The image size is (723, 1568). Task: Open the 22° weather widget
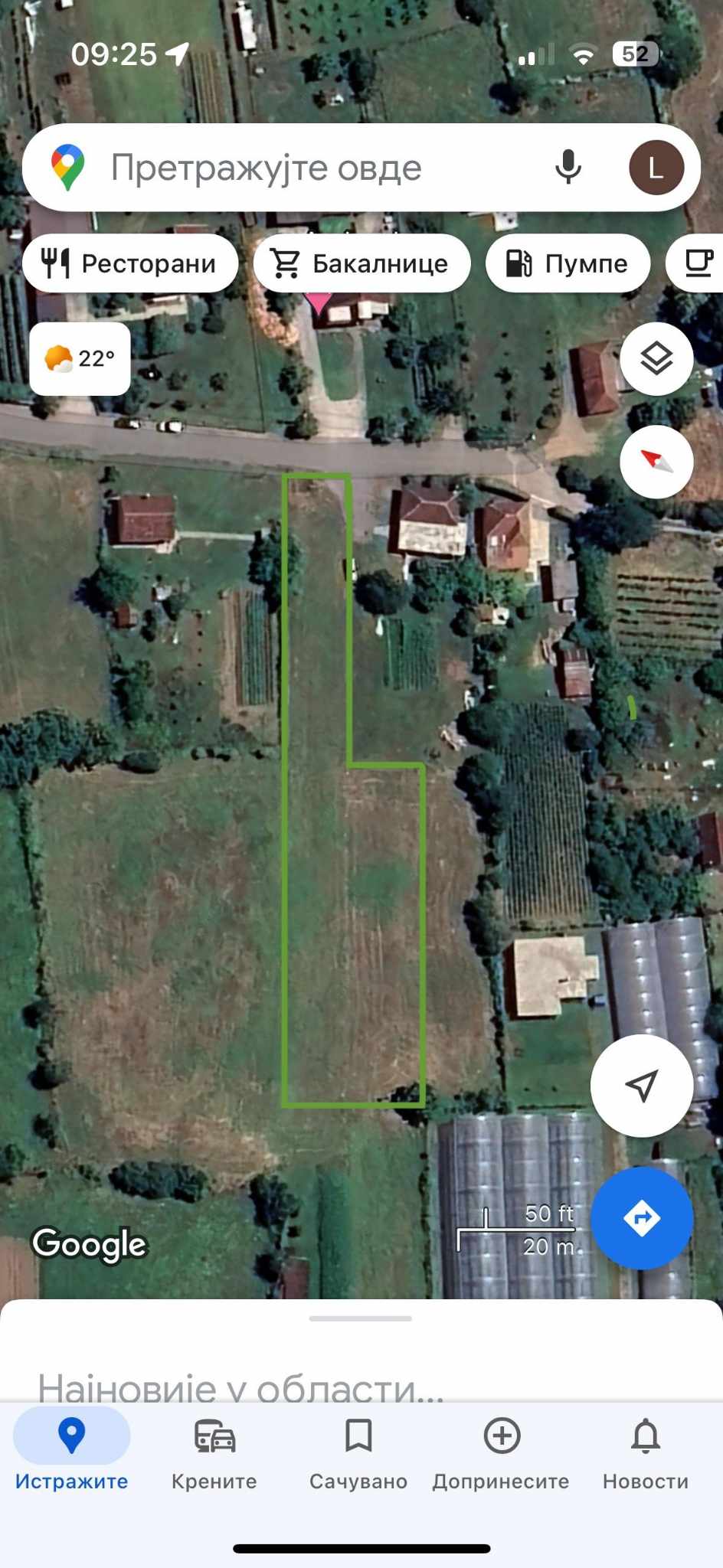pos(80,358)
